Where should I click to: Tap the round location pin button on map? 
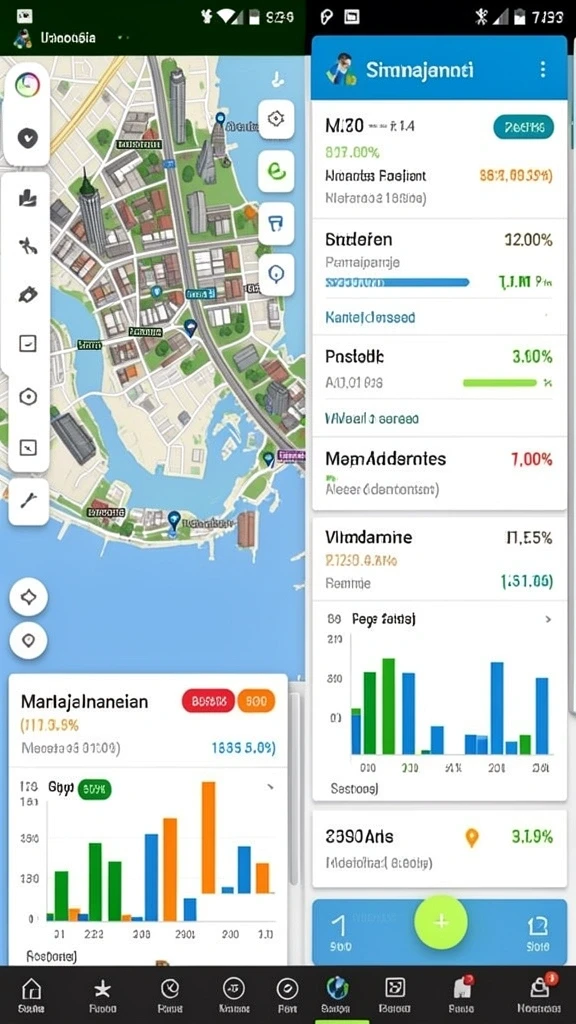click(x=28, y=640)
